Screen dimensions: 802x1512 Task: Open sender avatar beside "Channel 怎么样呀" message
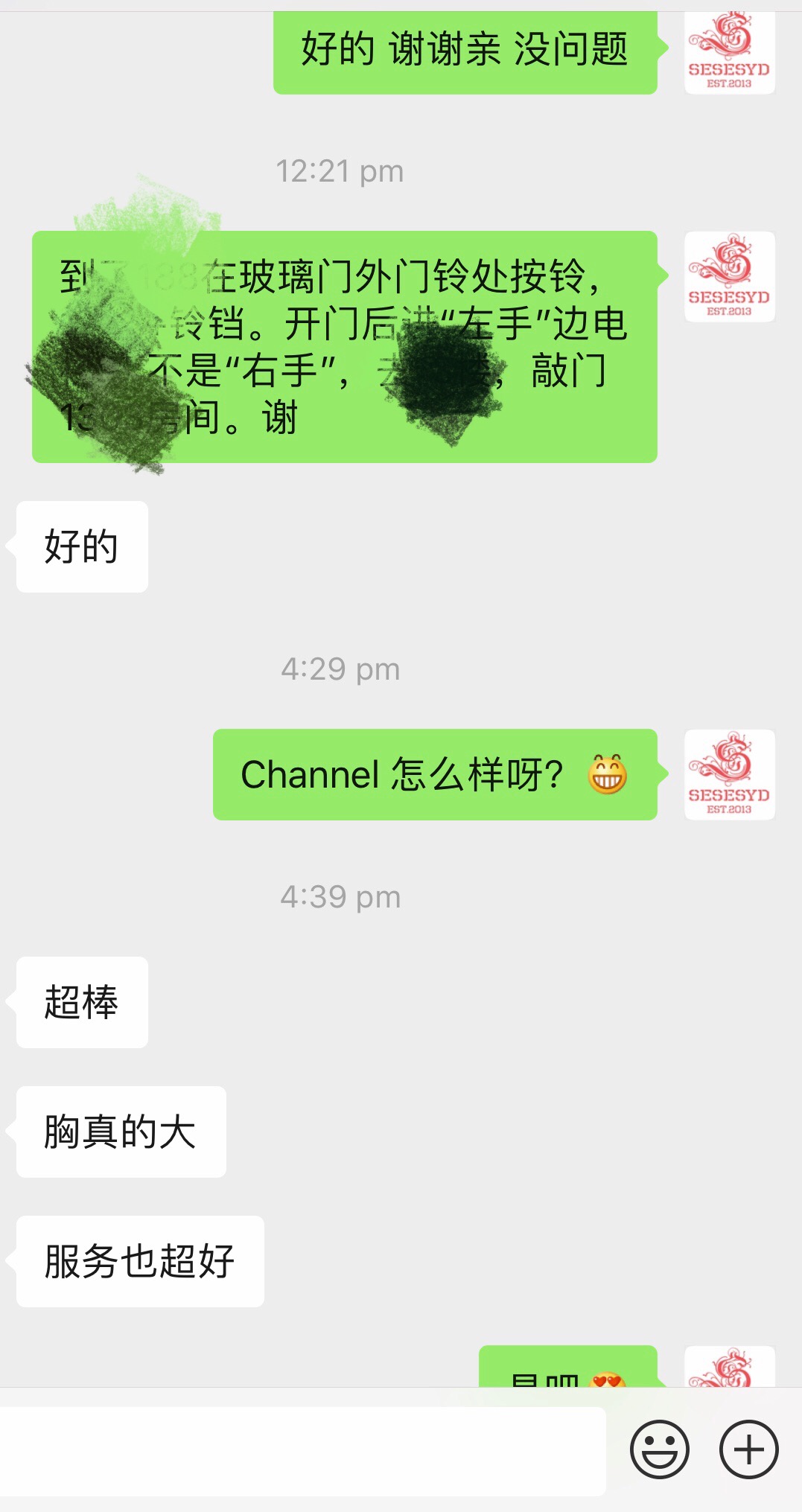pos(729,774)
